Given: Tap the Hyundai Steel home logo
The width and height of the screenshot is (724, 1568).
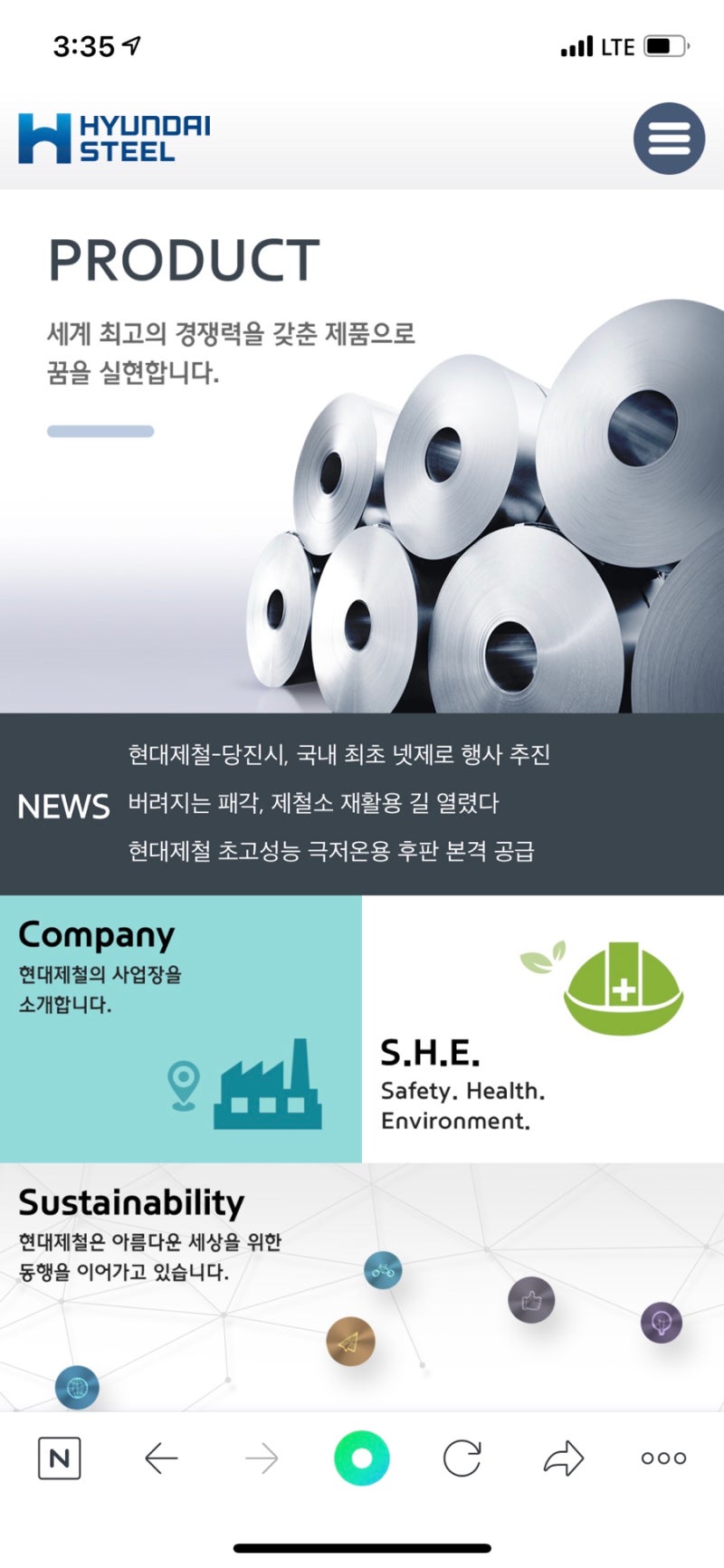Looking at the screenshot, I should pos(114,139).
